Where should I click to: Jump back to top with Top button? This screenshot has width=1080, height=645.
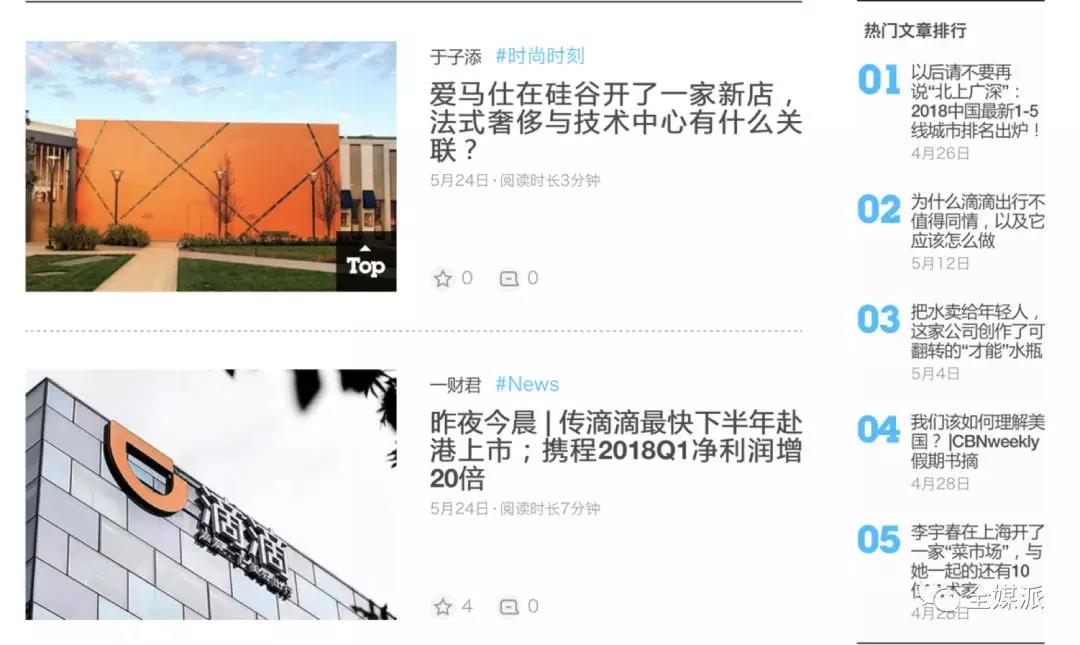(365, 263)
